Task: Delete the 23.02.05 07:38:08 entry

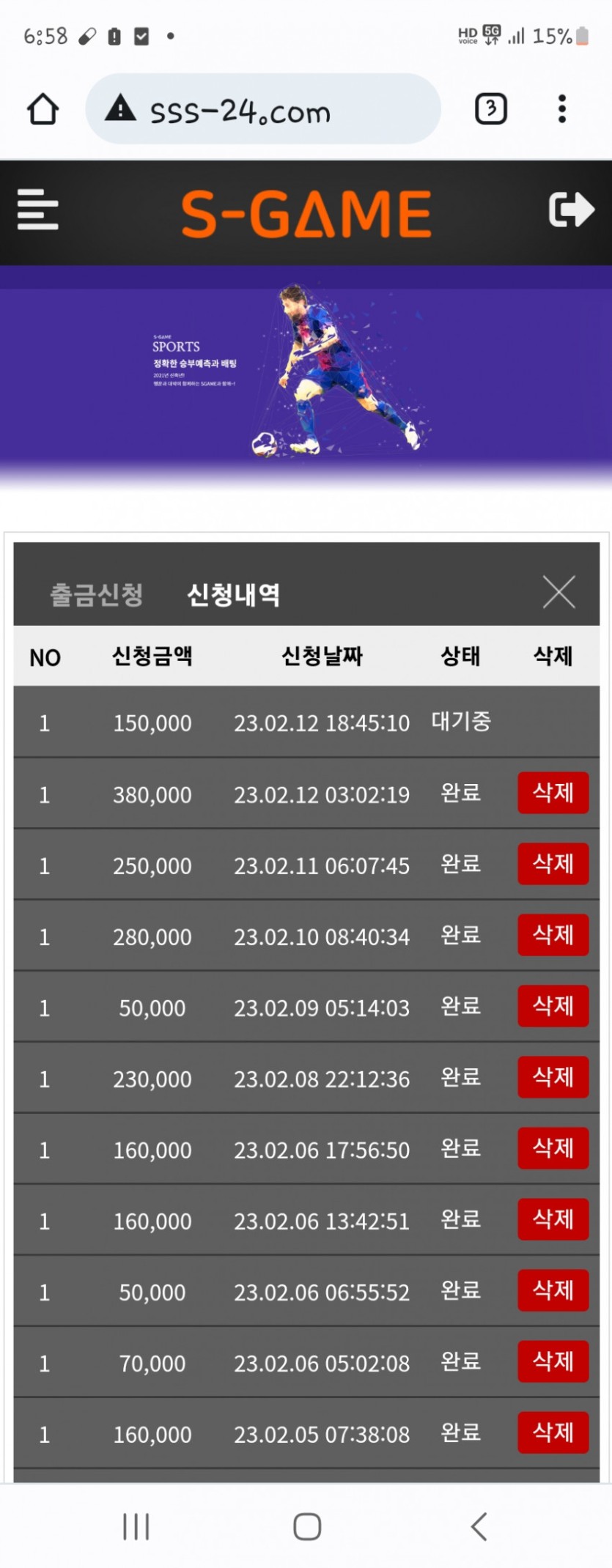Action: pos(553,1432)
